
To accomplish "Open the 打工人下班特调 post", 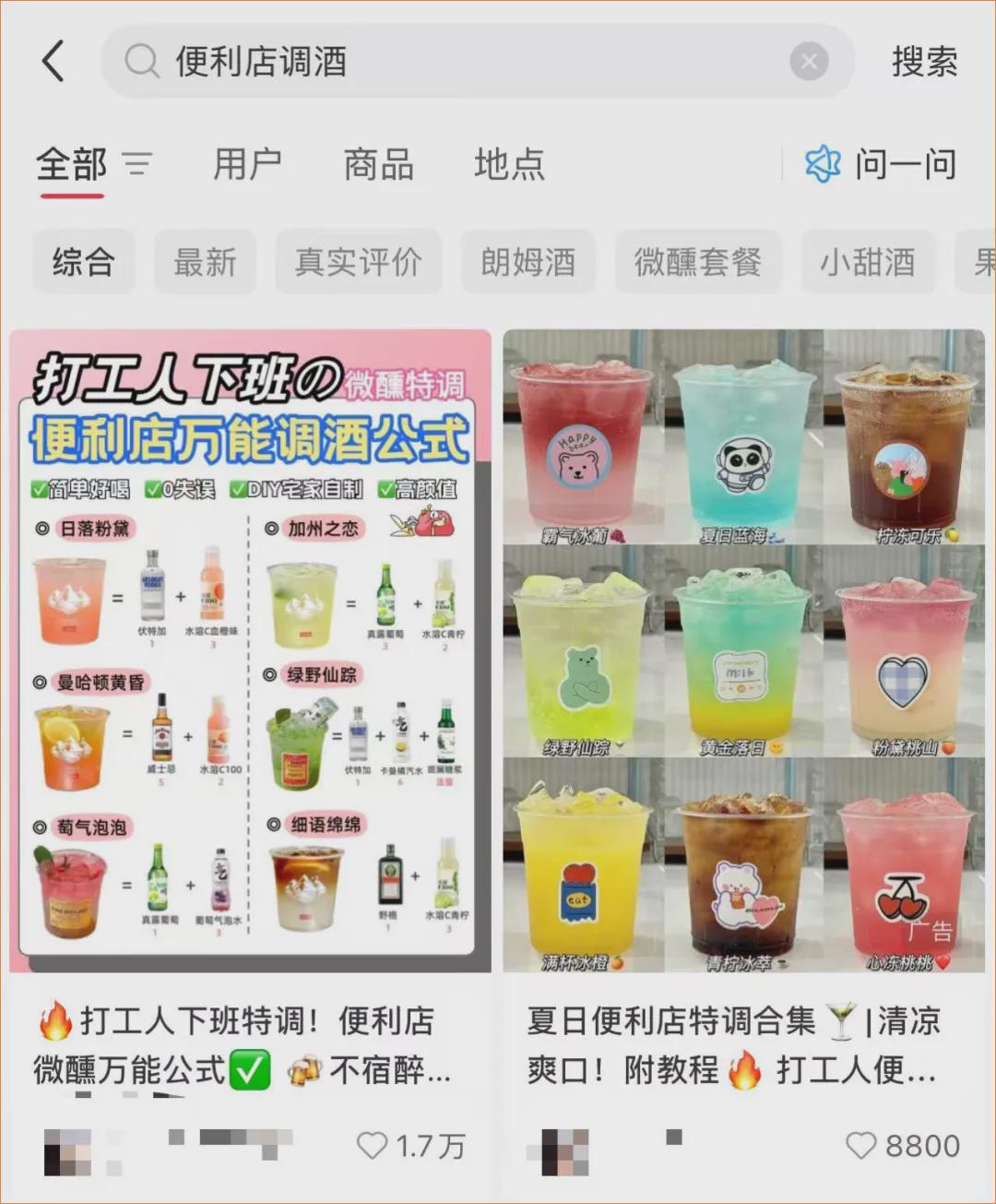I will tap(249, 650).
